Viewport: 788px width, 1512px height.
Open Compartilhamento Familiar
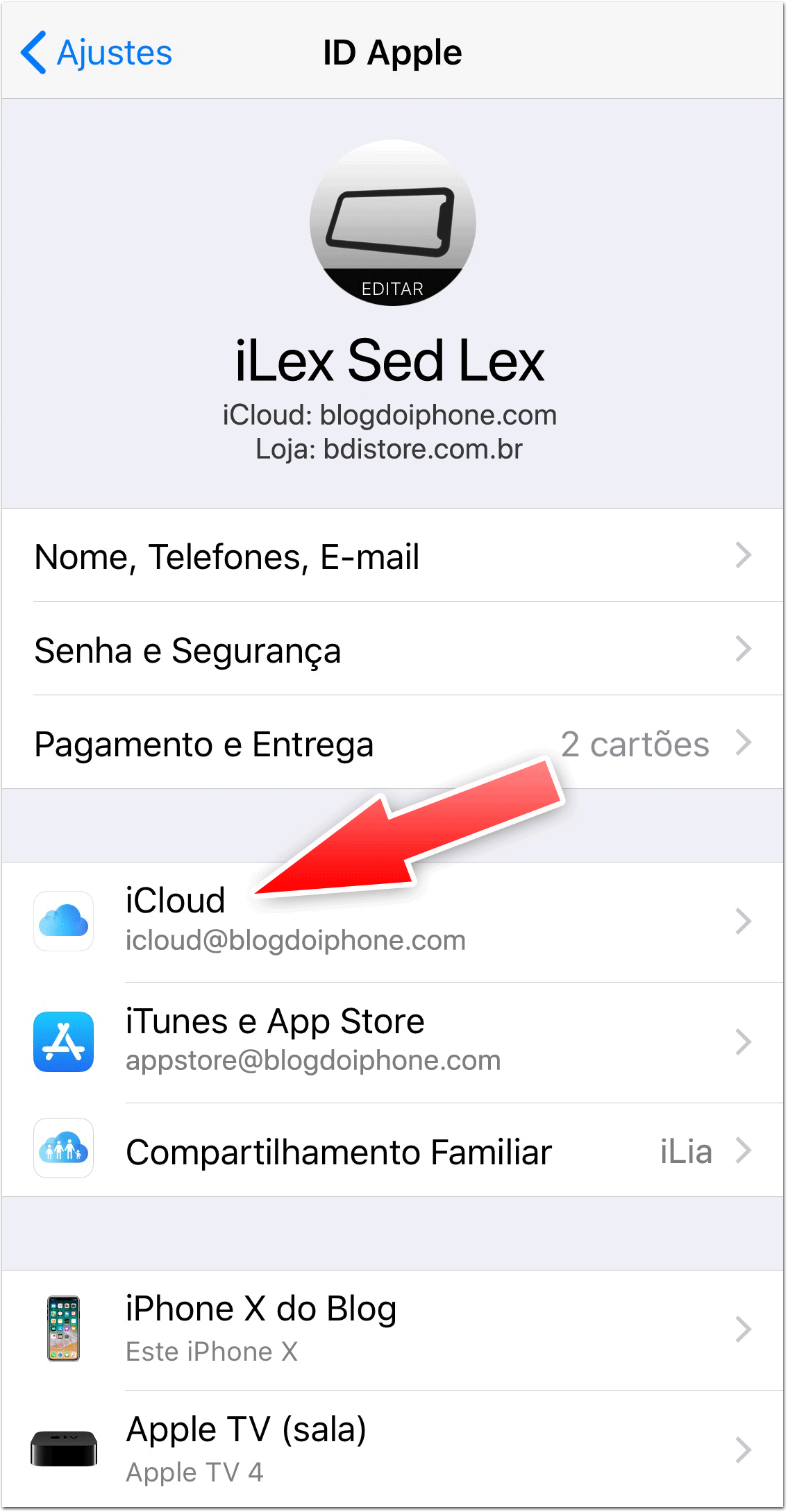coord(392,1150)
